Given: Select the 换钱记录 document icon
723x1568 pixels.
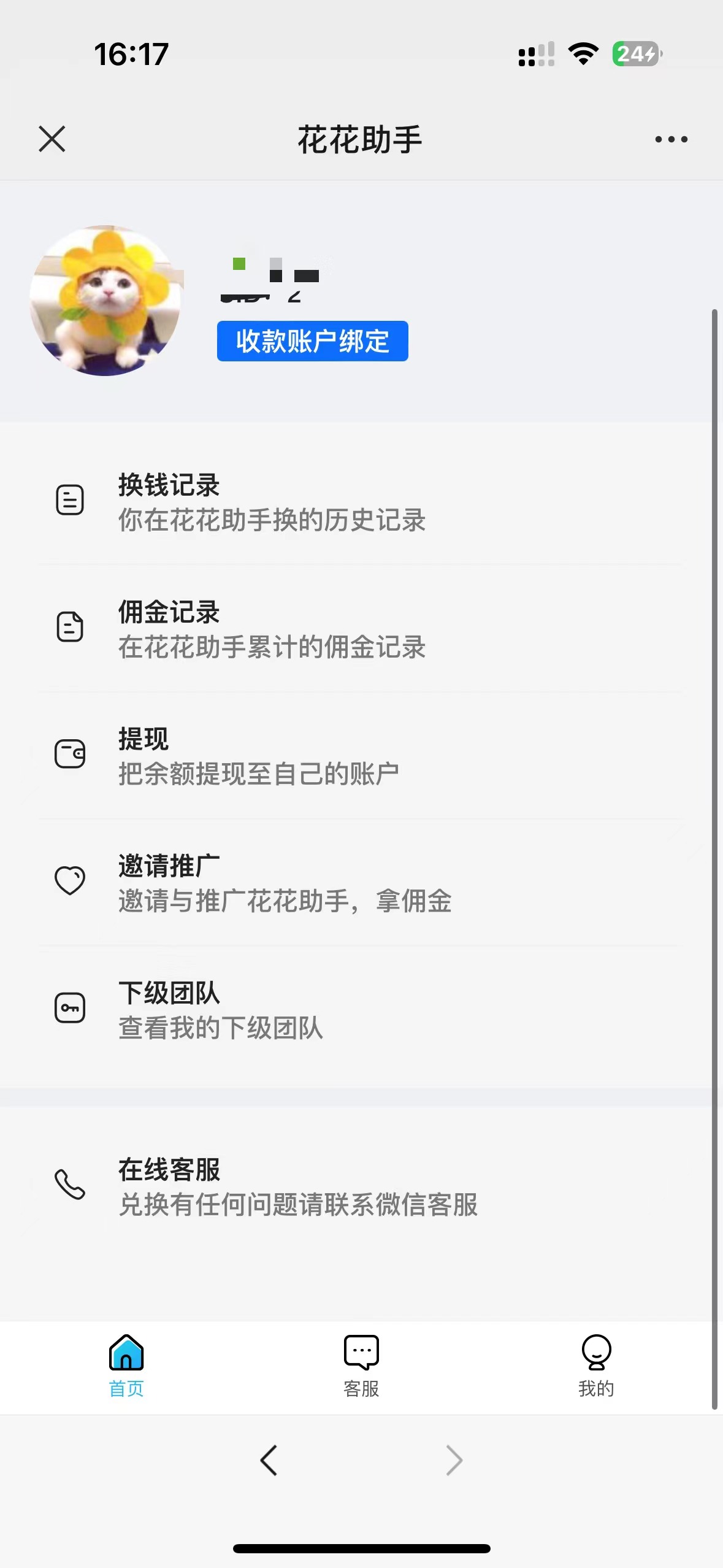Looking at the screenshot, I should point(69,501).
